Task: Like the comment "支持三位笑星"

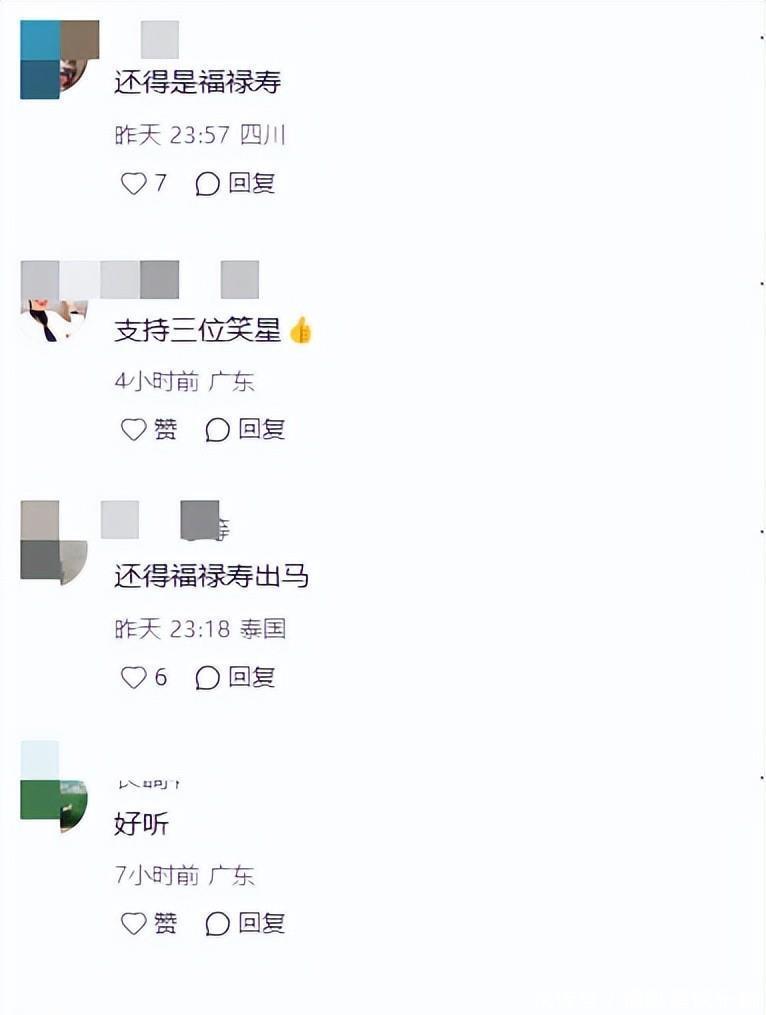Action: pos(148,429)
